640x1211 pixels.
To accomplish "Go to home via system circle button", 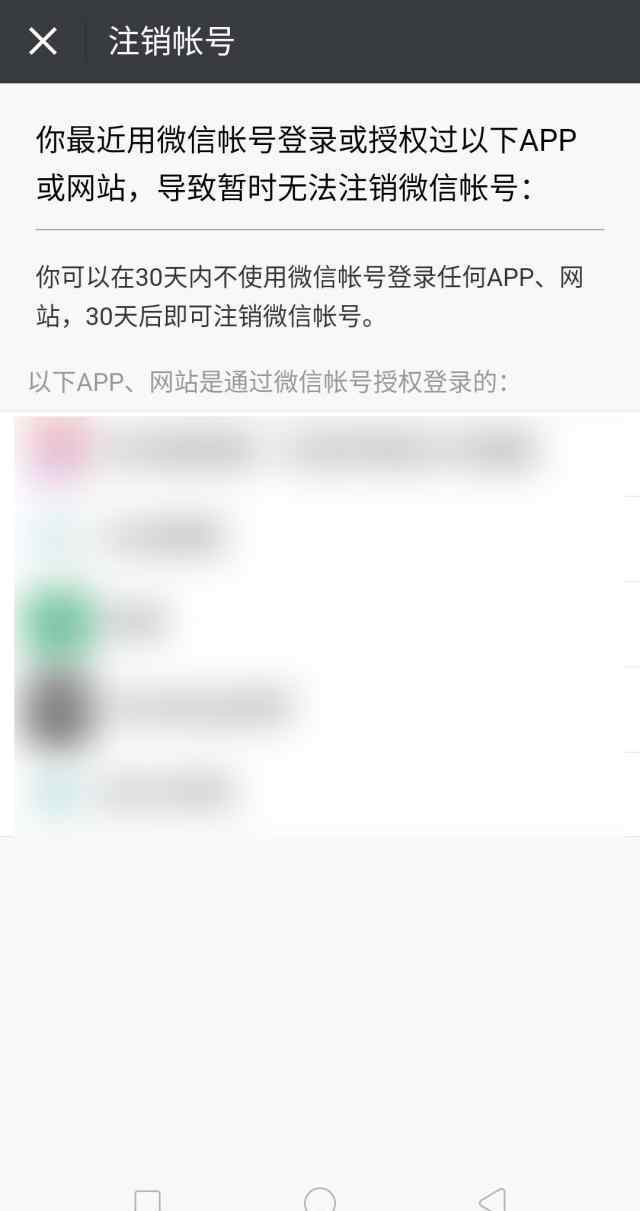I will pyautogui.click(x=320, y=1199).
